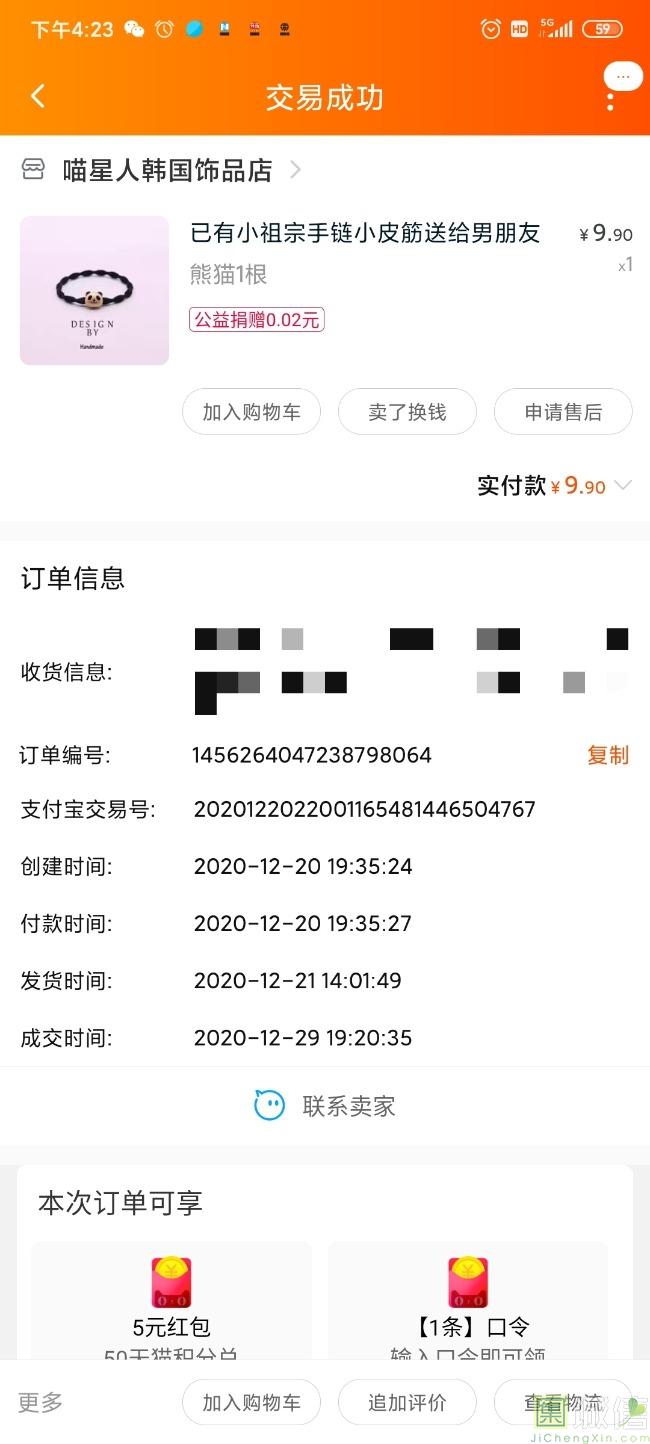Open the overflow menu in the header
The image size is (650, 1444).
(610, 98)
